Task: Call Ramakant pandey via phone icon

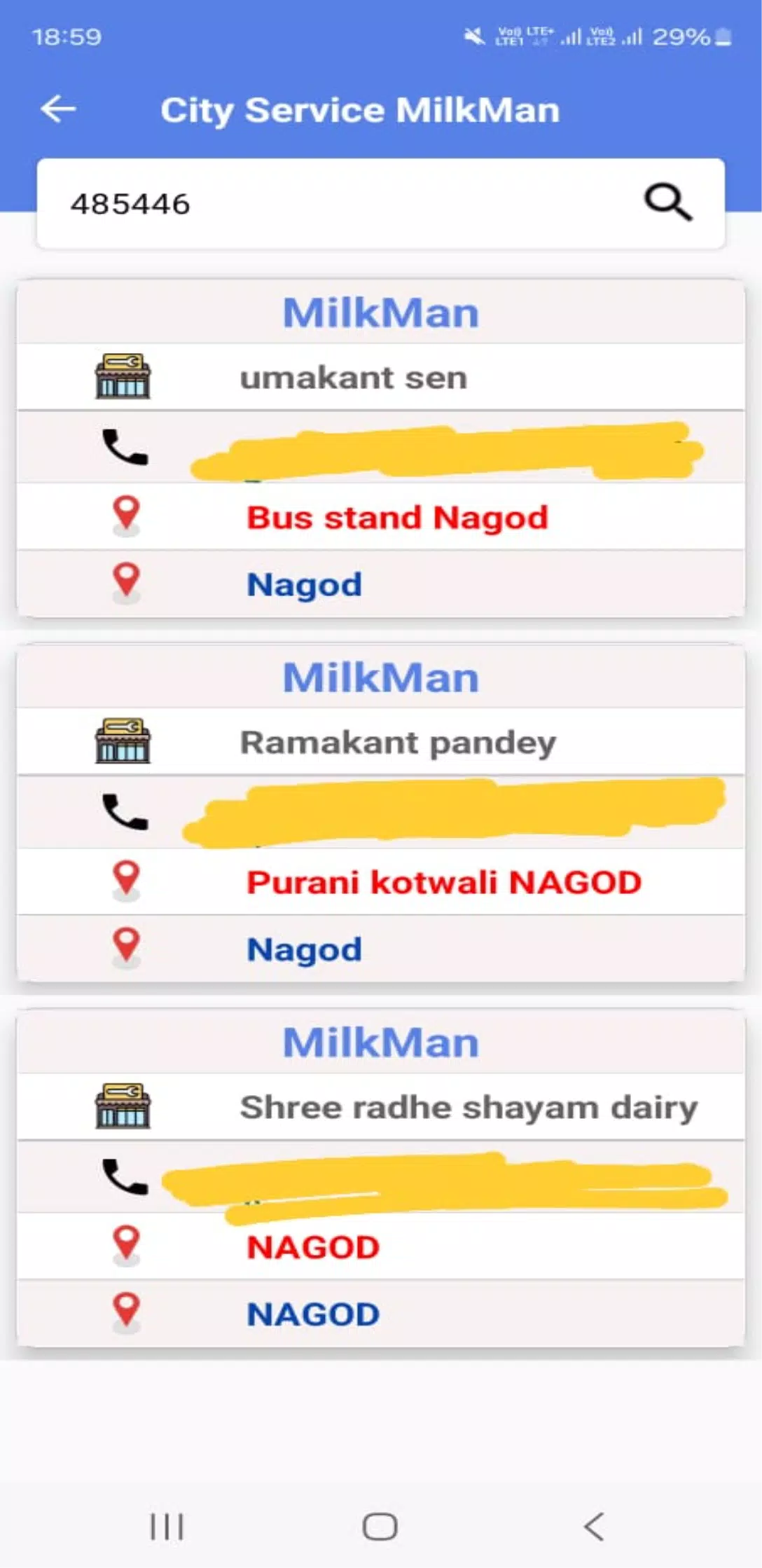Action: (x=125, y=811)
